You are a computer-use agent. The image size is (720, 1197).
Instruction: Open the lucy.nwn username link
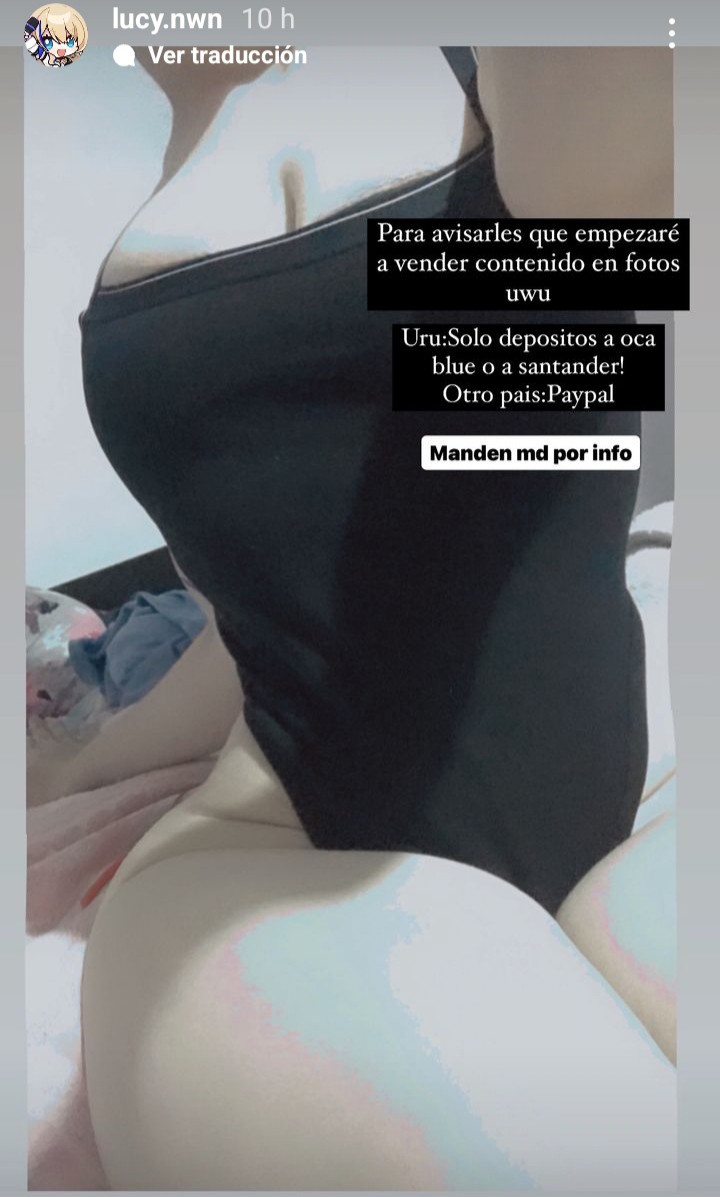tap(167, 19)
